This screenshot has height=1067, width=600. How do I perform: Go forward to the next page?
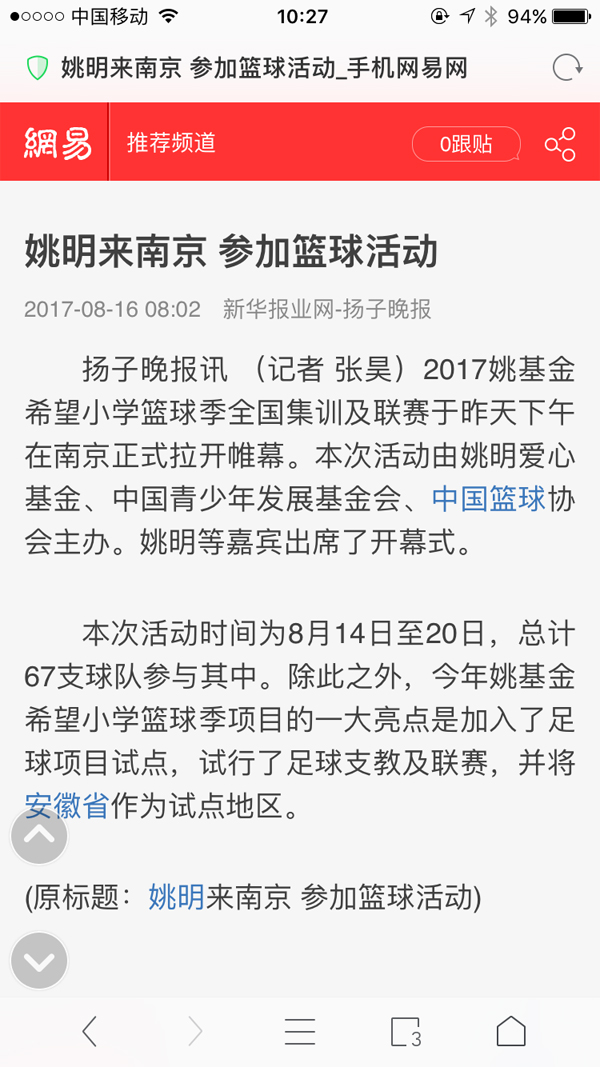pos(195,1031)
